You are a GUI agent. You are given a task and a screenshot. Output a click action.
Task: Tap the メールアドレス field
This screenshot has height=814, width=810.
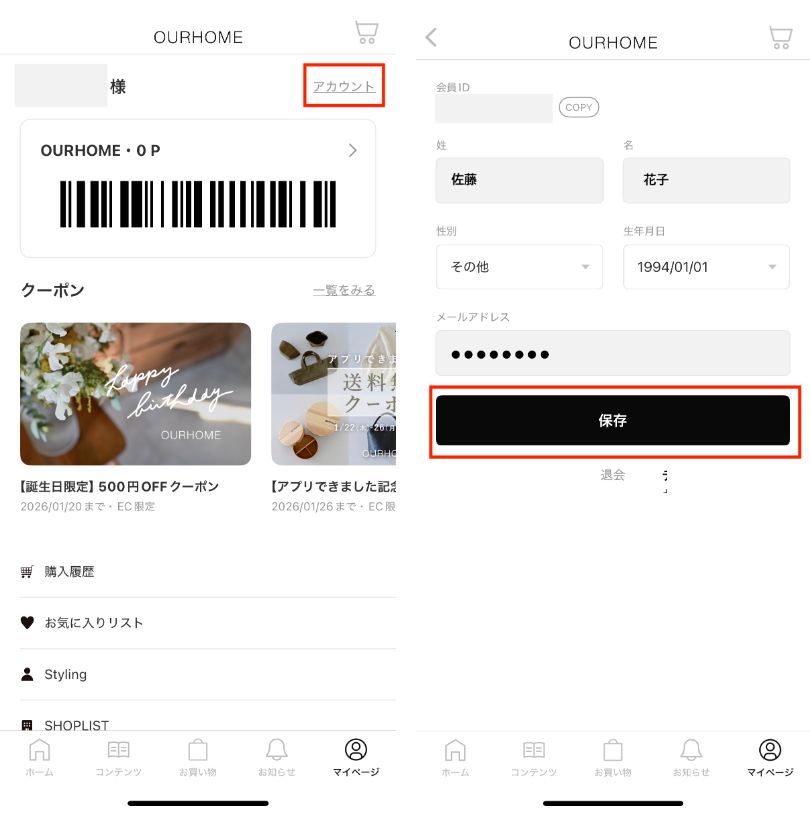click(x=612, y=353)
